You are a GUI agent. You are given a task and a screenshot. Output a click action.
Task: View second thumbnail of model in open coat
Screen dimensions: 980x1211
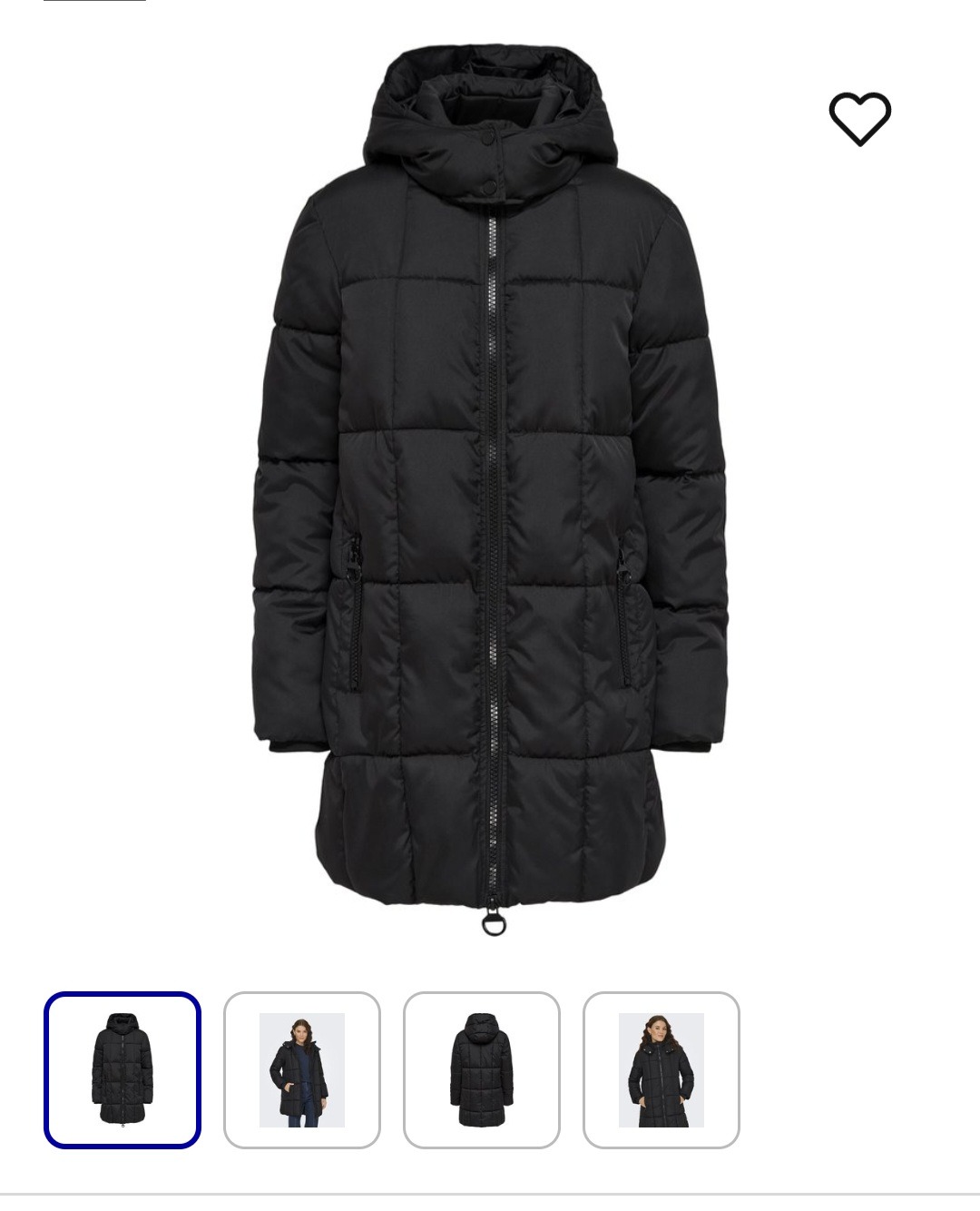coord(302,1070)
